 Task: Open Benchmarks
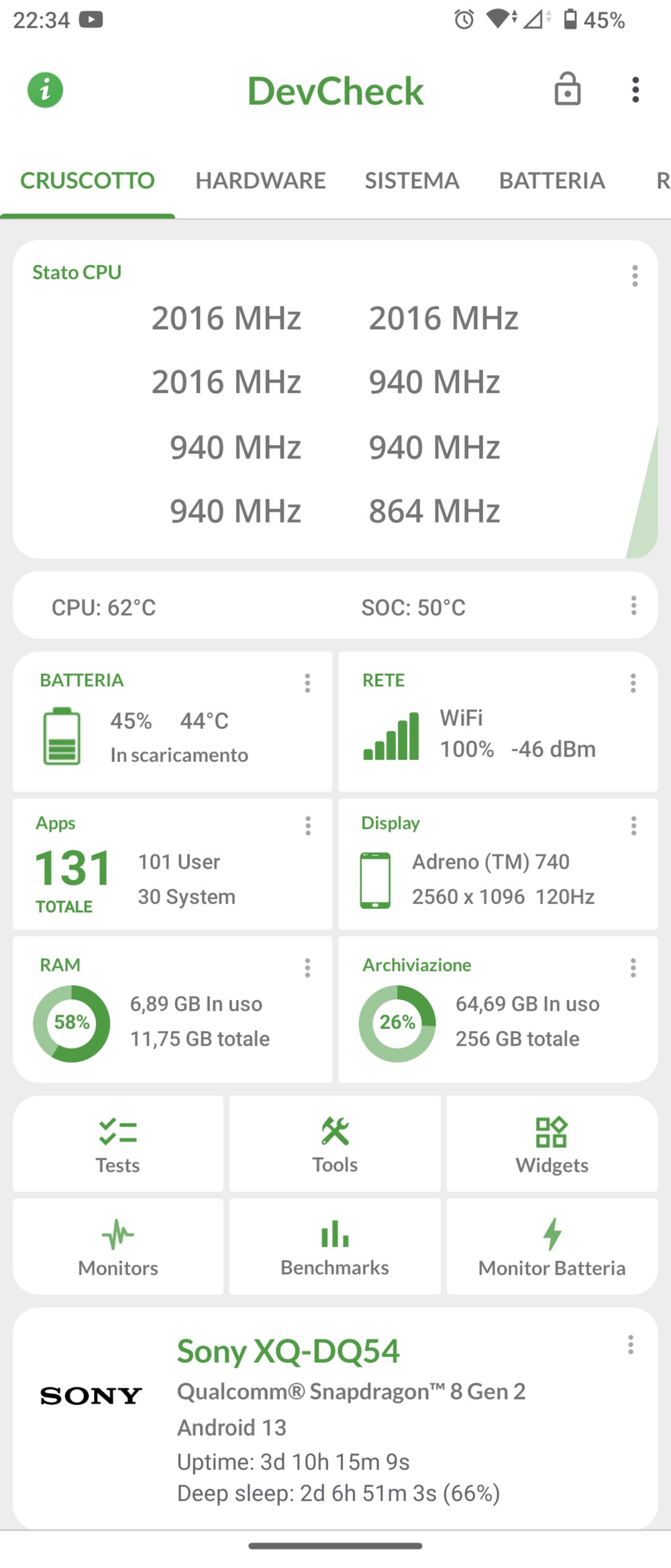pos(335,1247)
